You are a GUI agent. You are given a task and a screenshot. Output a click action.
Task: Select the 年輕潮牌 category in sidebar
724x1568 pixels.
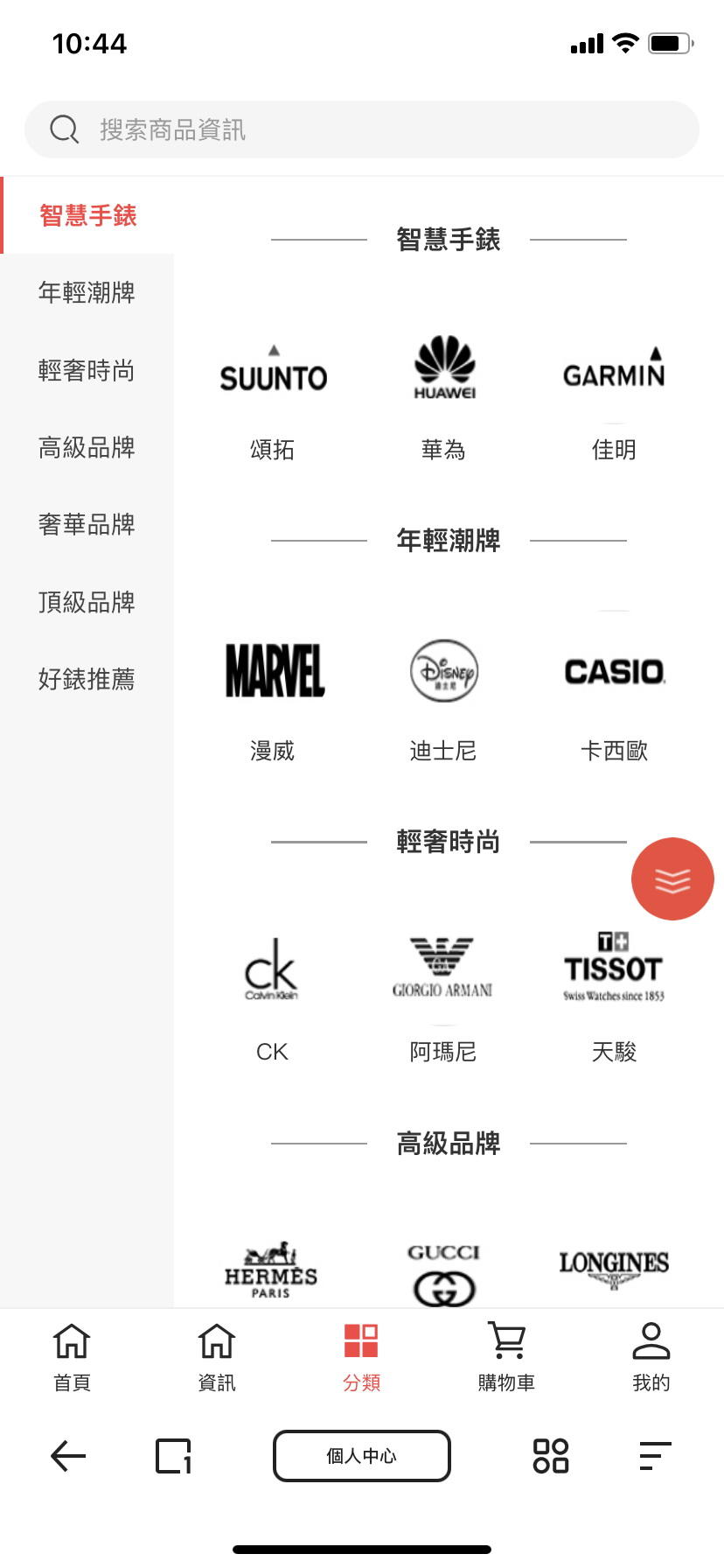click(87, 292)
